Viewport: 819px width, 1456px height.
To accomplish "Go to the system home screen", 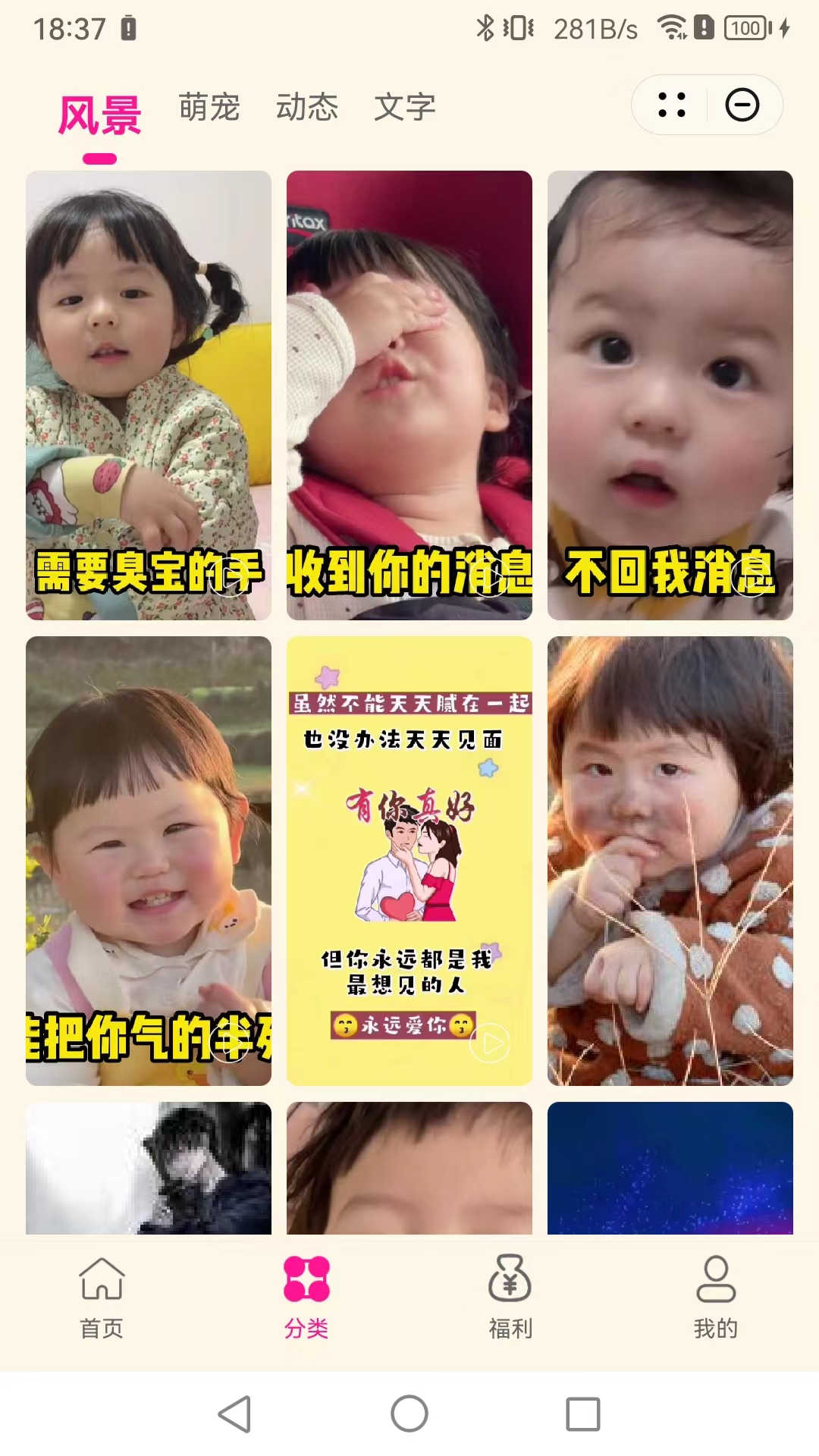I will point(409,1414).
